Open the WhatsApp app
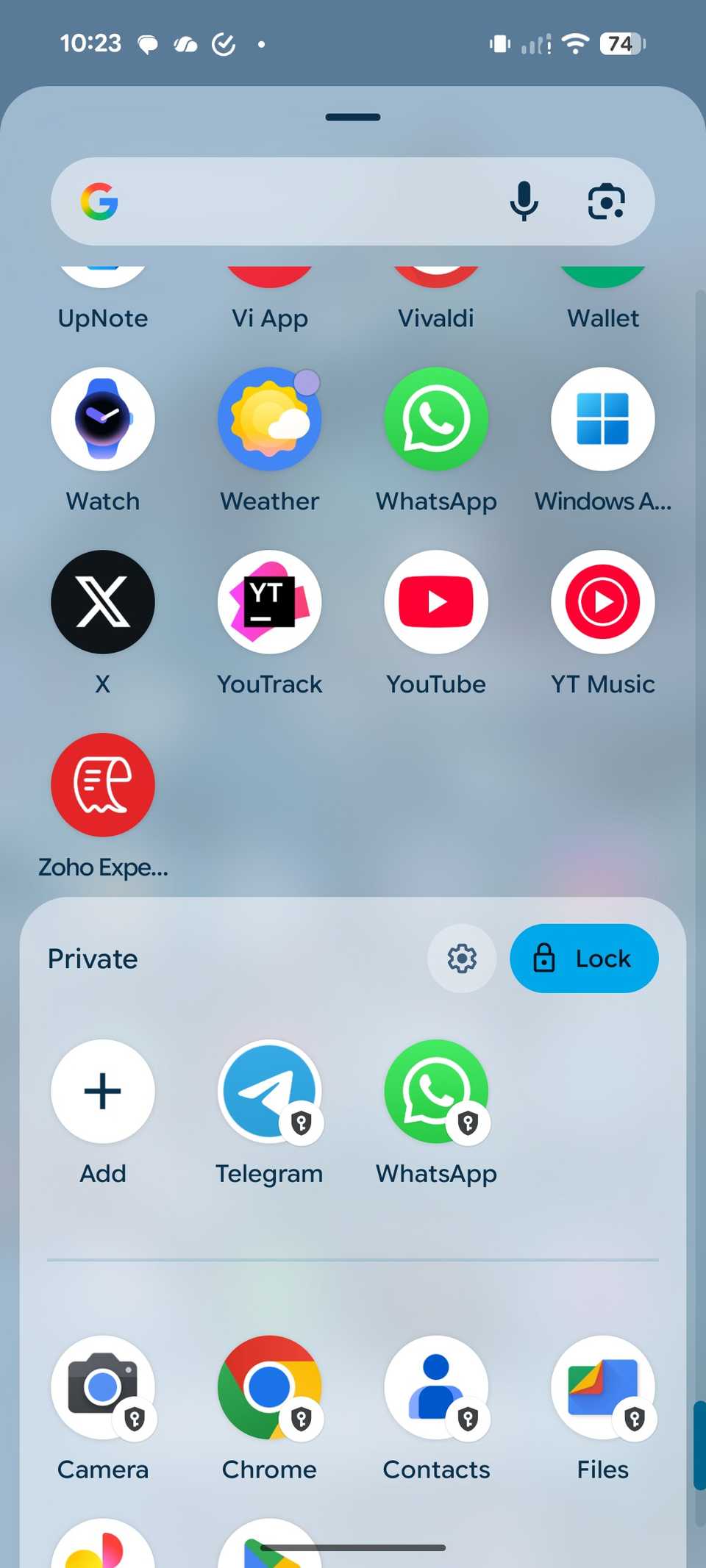This screenshot has width=706, height=1568. [436, 419]
